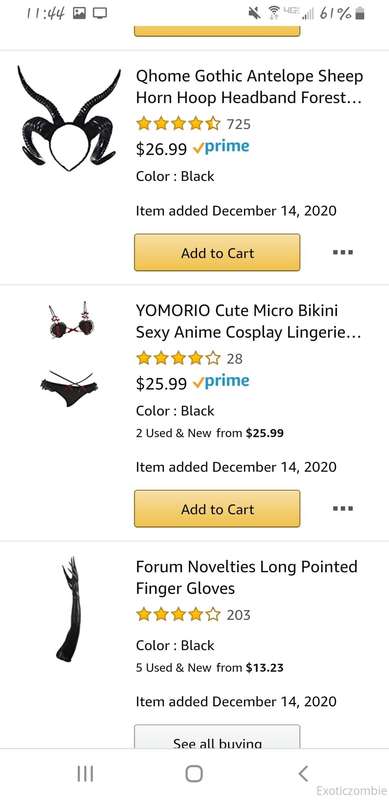Open the Qhome Gothic Antelope Sheep Horn listing
This screenshot has height=800, width=389.
[249, 87]
